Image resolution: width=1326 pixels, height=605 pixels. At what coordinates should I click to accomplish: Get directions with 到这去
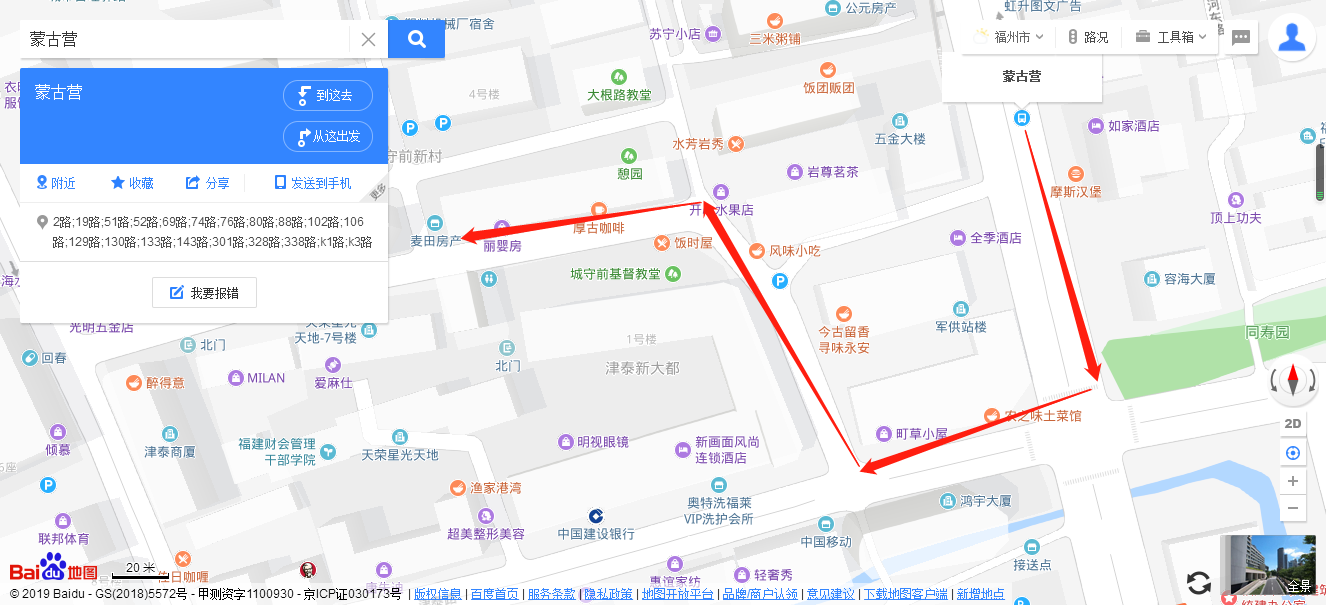tap(328, 96)
